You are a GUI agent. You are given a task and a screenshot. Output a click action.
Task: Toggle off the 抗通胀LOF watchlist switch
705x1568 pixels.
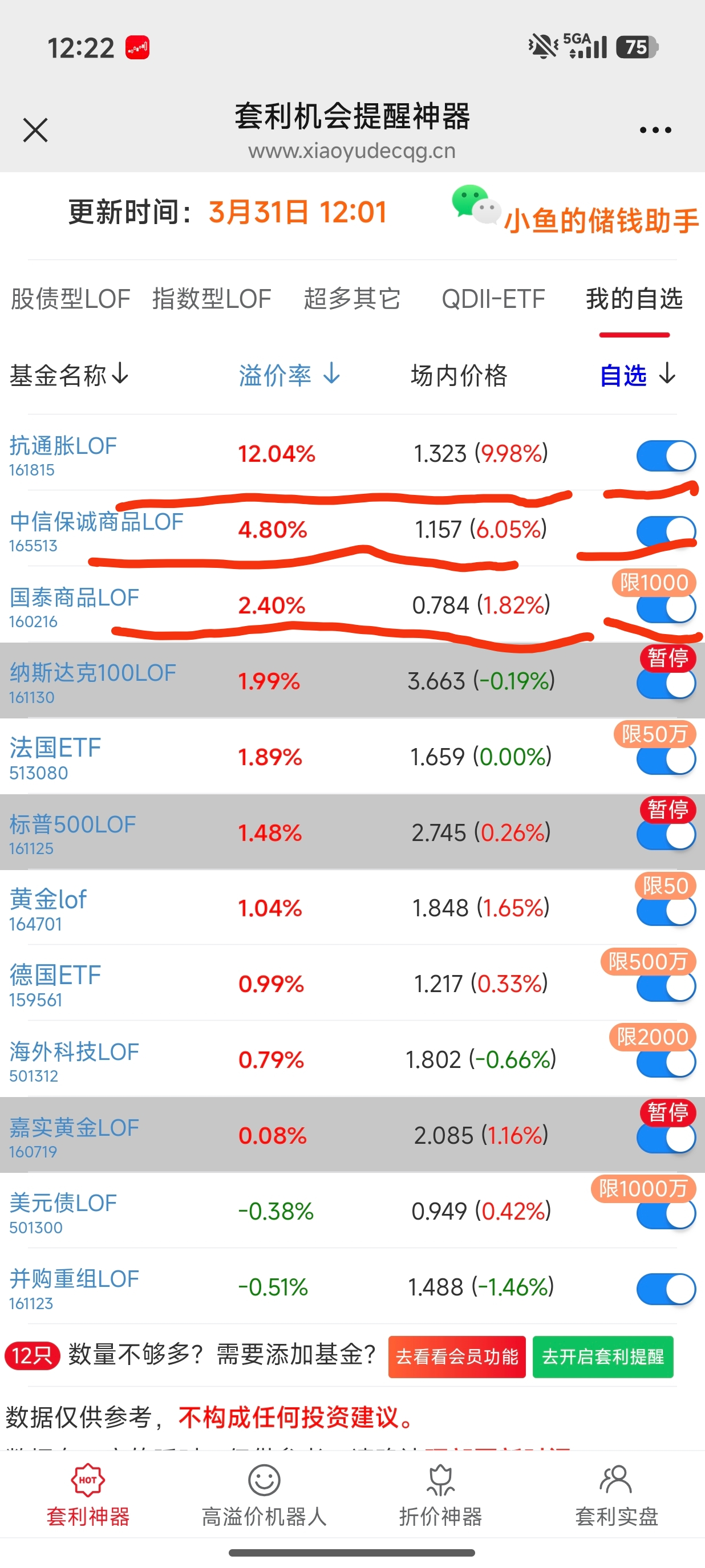[666, 456]
